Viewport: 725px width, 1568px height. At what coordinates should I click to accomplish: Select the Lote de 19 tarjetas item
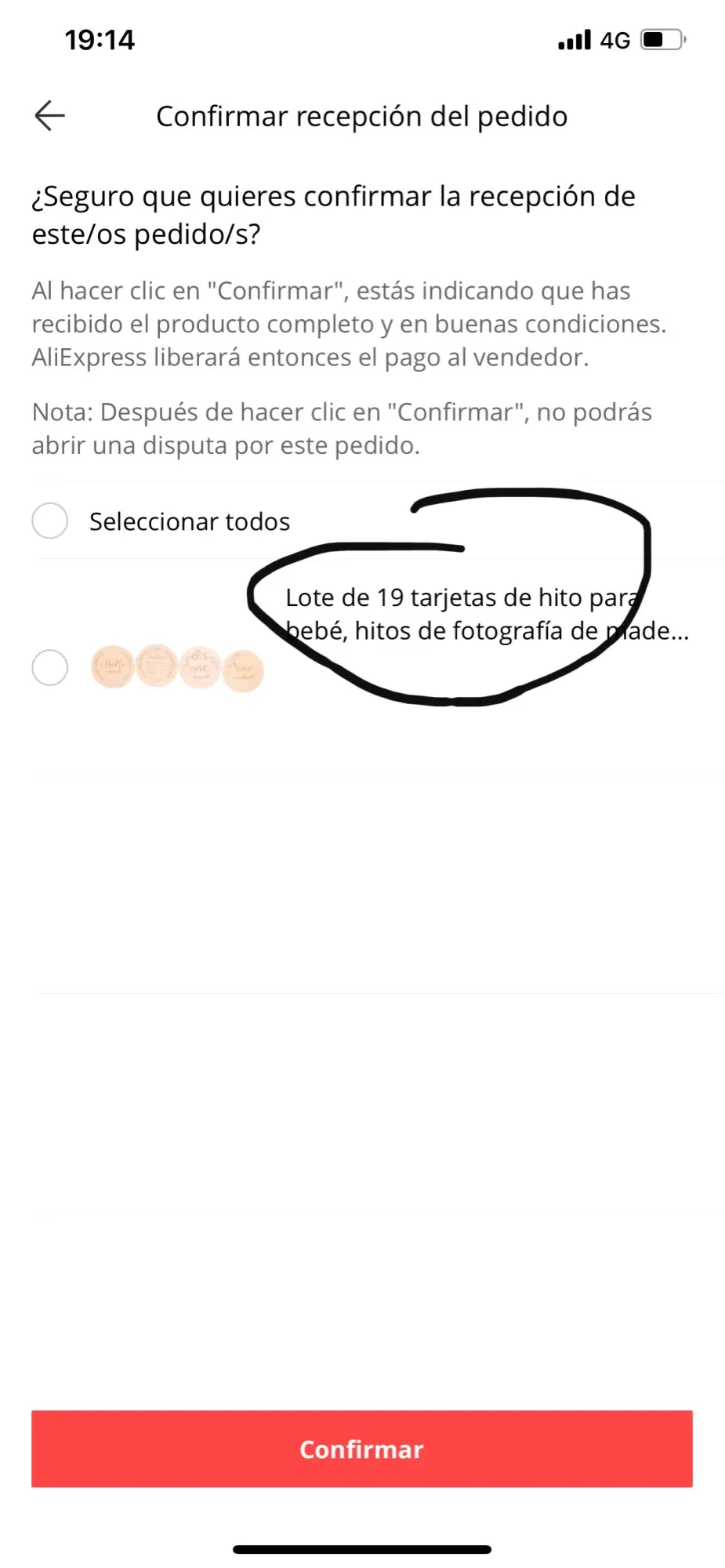pos(50,668)
